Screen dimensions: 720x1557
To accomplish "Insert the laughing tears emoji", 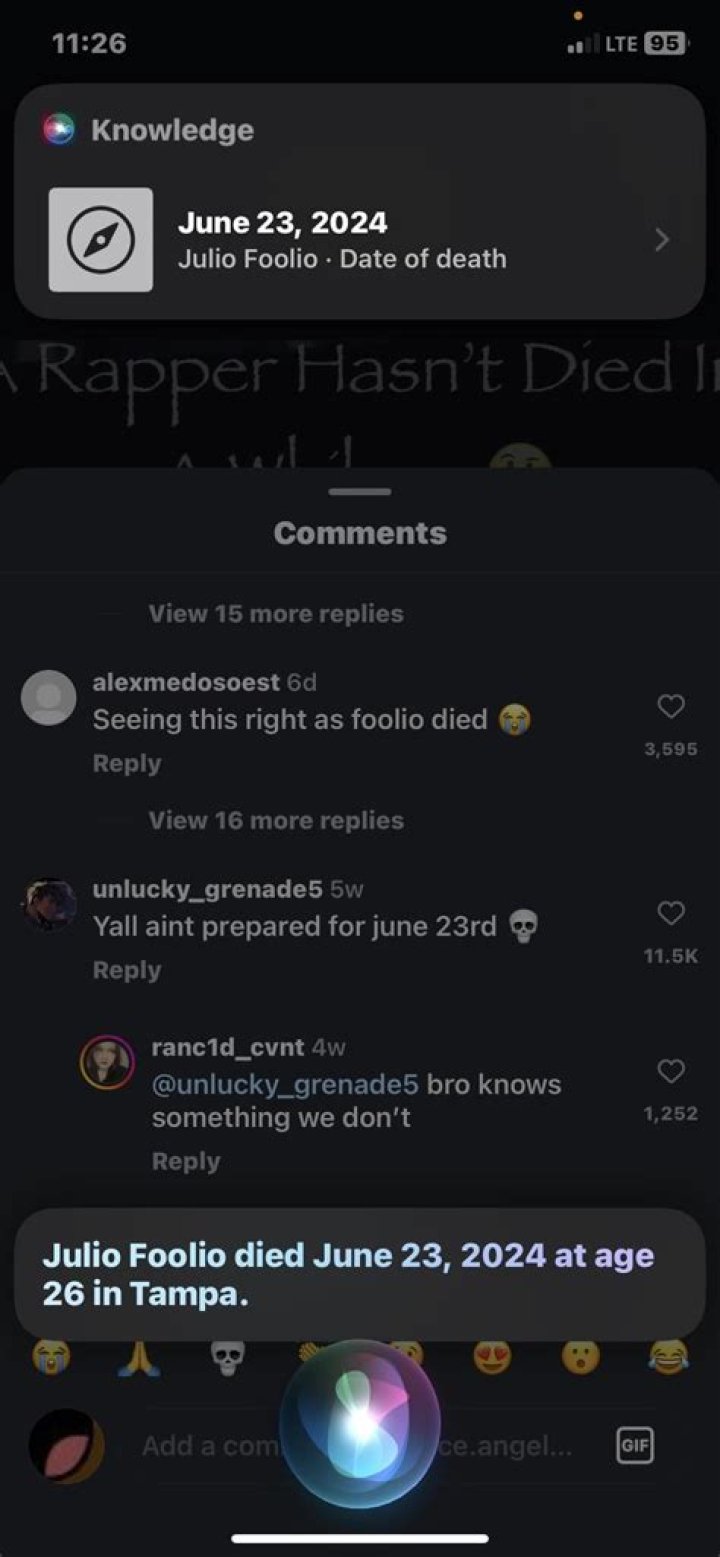I will tap(668, 1358).
